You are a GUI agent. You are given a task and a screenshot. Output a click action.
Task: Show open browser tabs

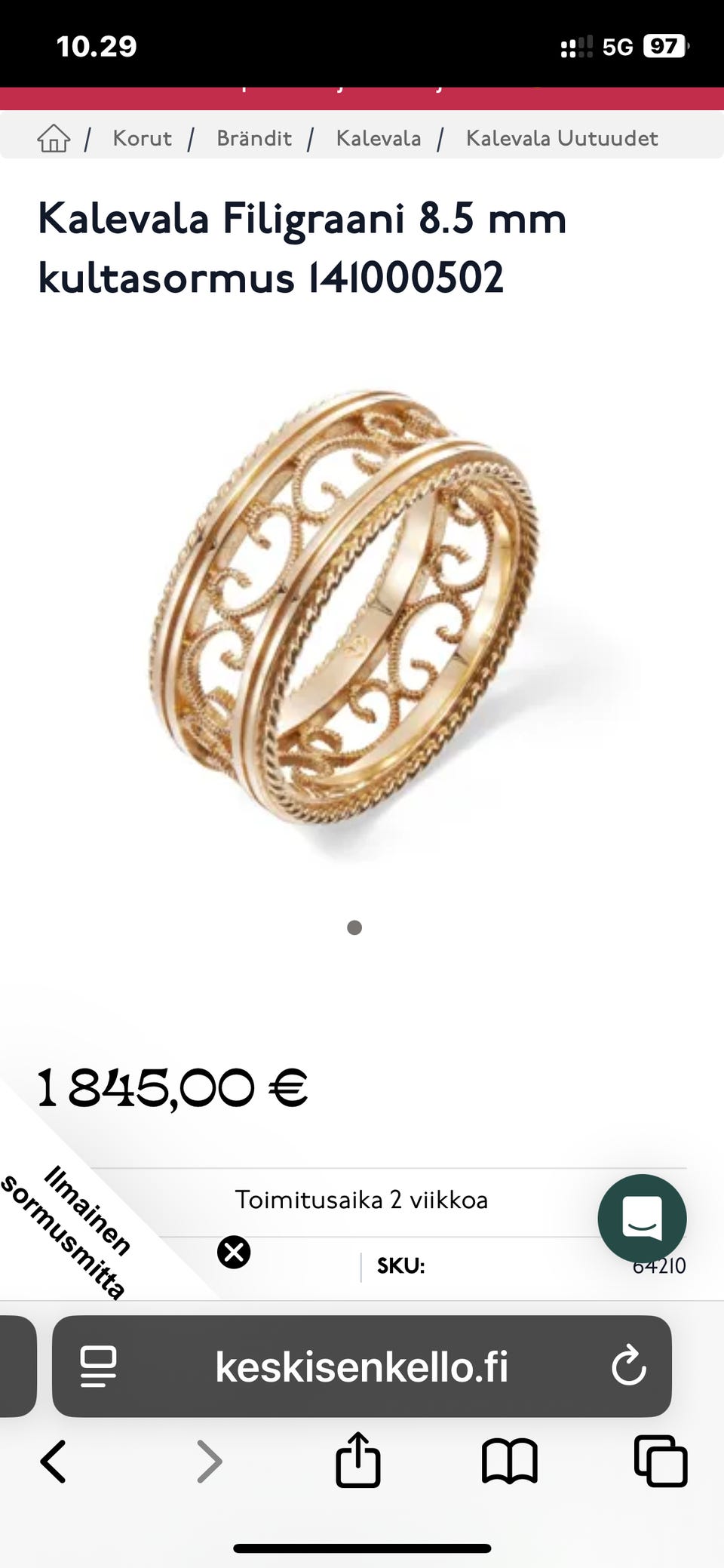[661, 1461]
